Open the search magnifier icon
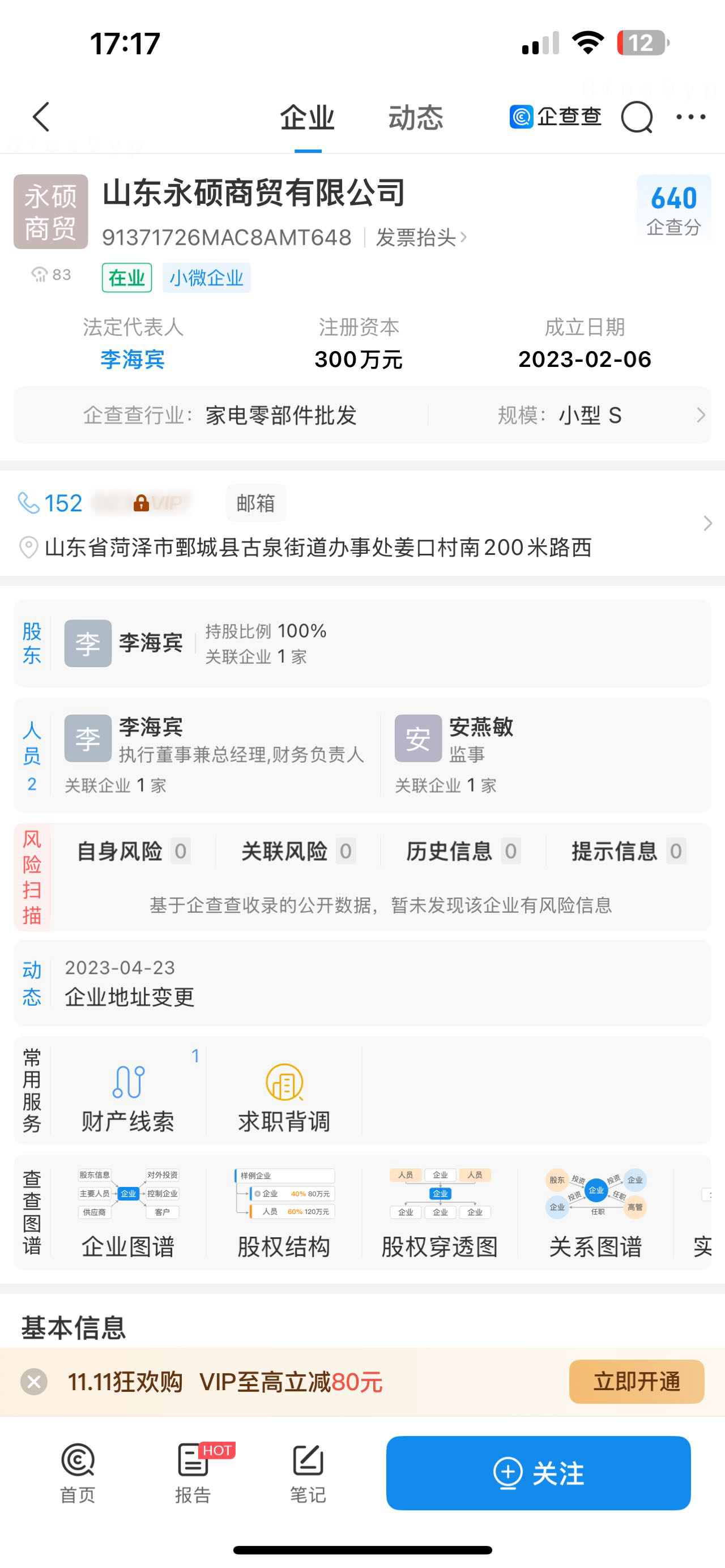Viewport: 725px width, 1568px height. coord(636,117)
